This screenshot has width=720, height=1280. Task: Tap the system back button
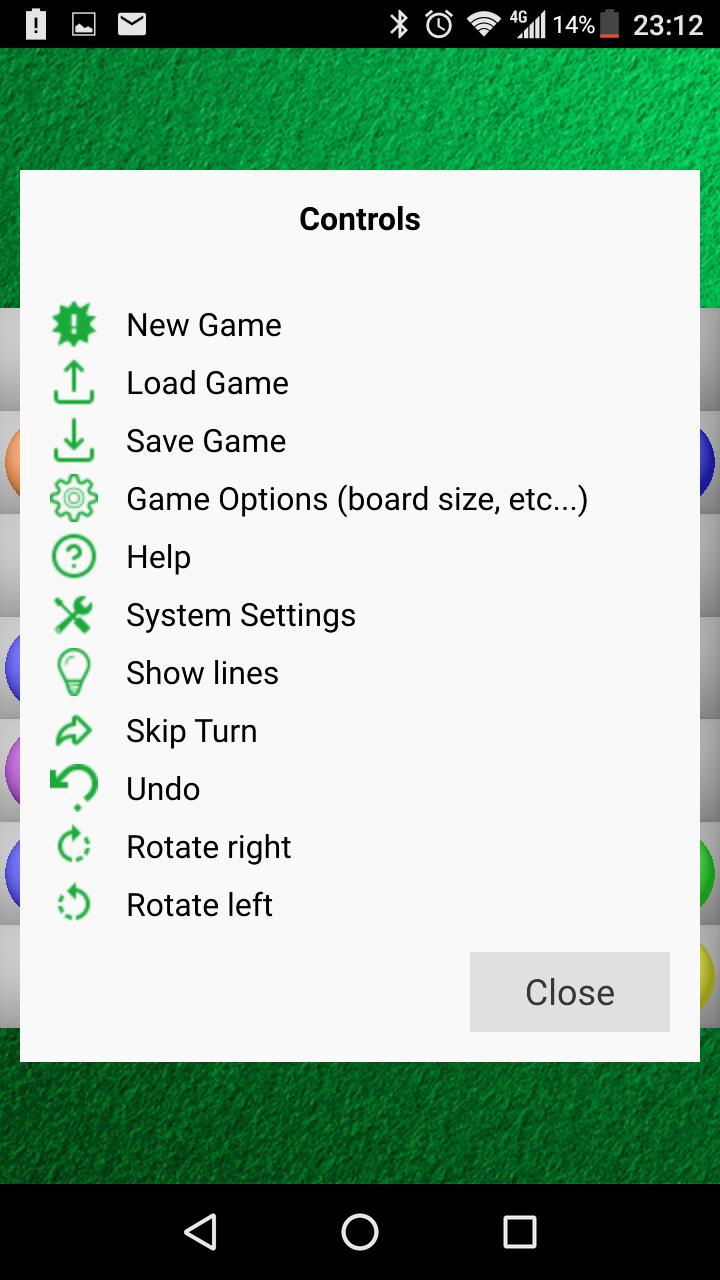[x=201, y=1232]
